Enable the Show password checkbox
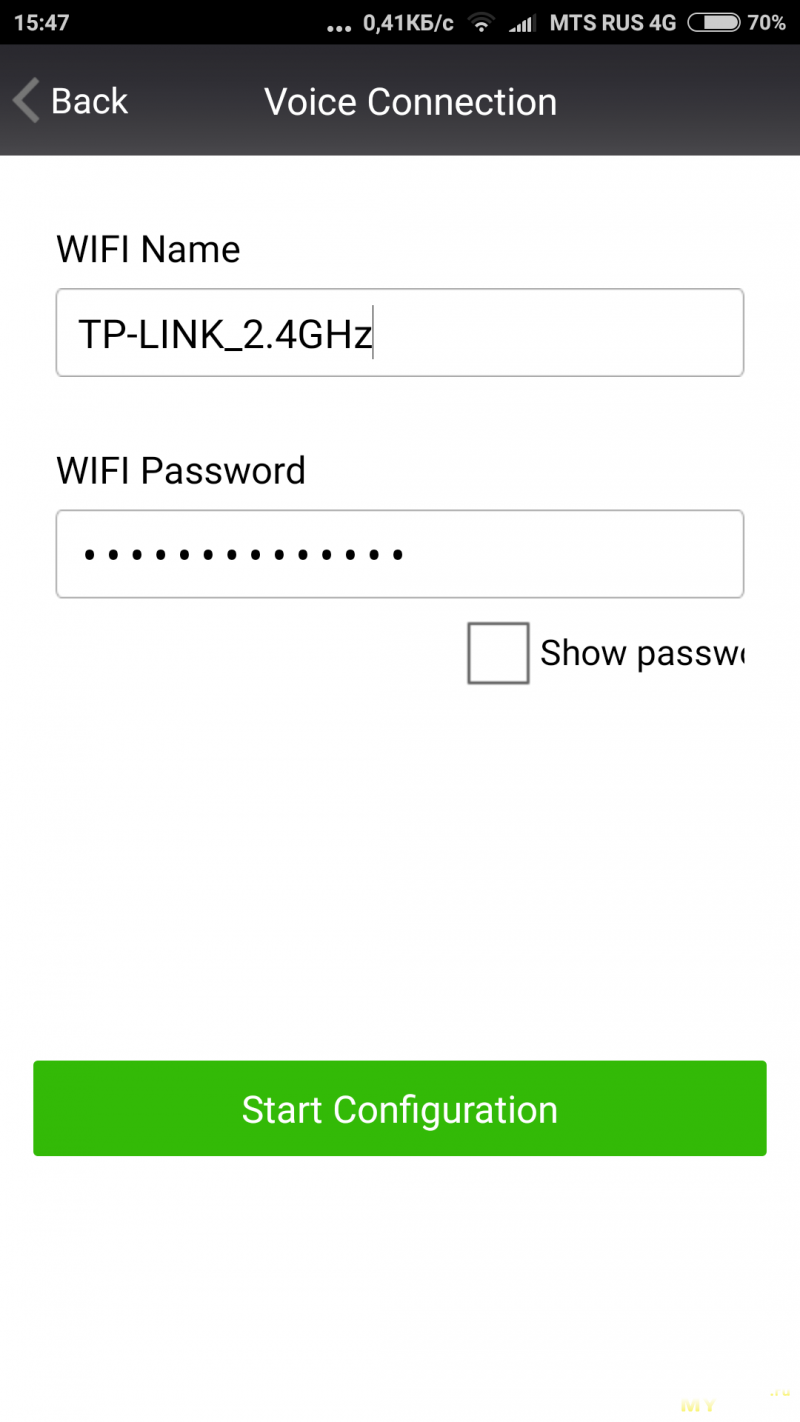 (x=498, y=653)
